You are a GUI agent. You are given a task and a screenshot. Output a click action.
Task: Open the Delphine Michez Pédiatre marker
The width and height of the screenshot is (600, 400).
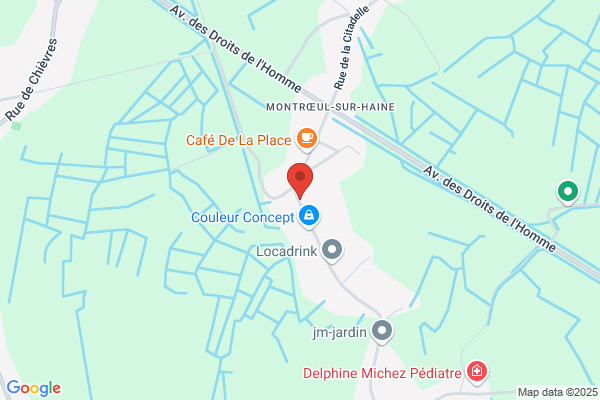point(477,372)
